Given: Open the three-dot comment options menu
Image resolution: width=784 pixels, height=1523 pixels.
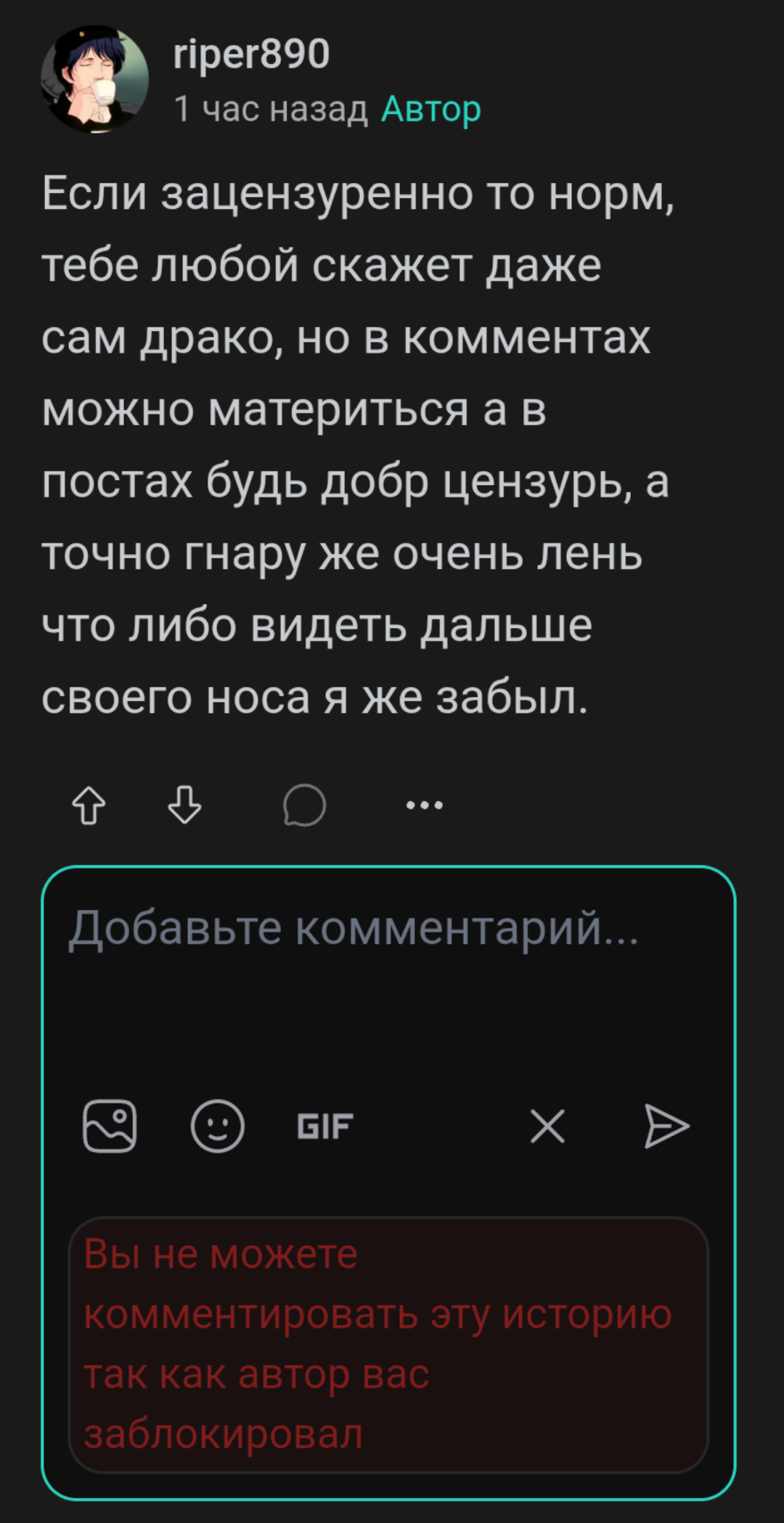Looking at the screenshot, I should 425,804.
